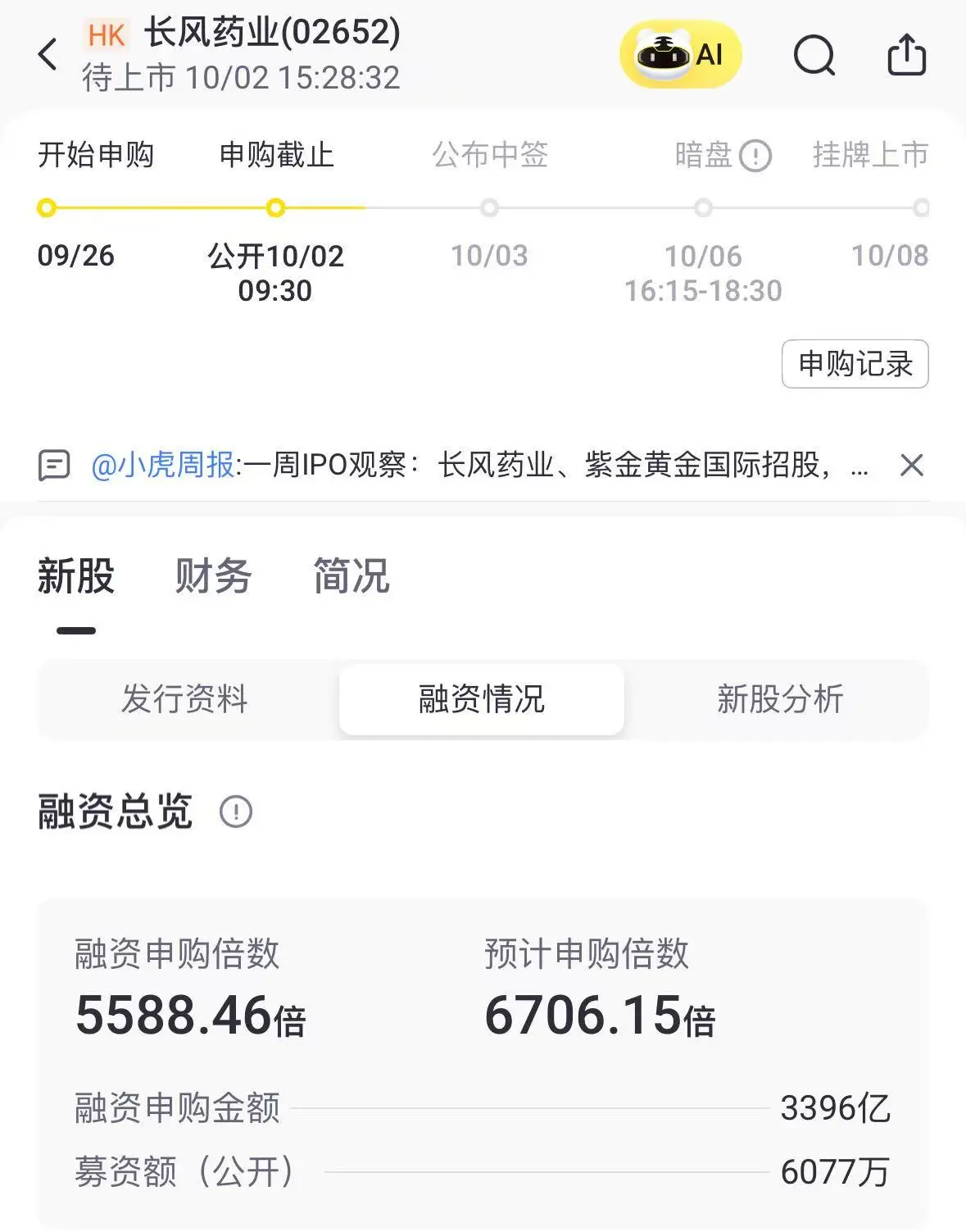The image size is (966, 1232).
Task: Tap the info icon next to 暗盘
Action: point(755,155)
